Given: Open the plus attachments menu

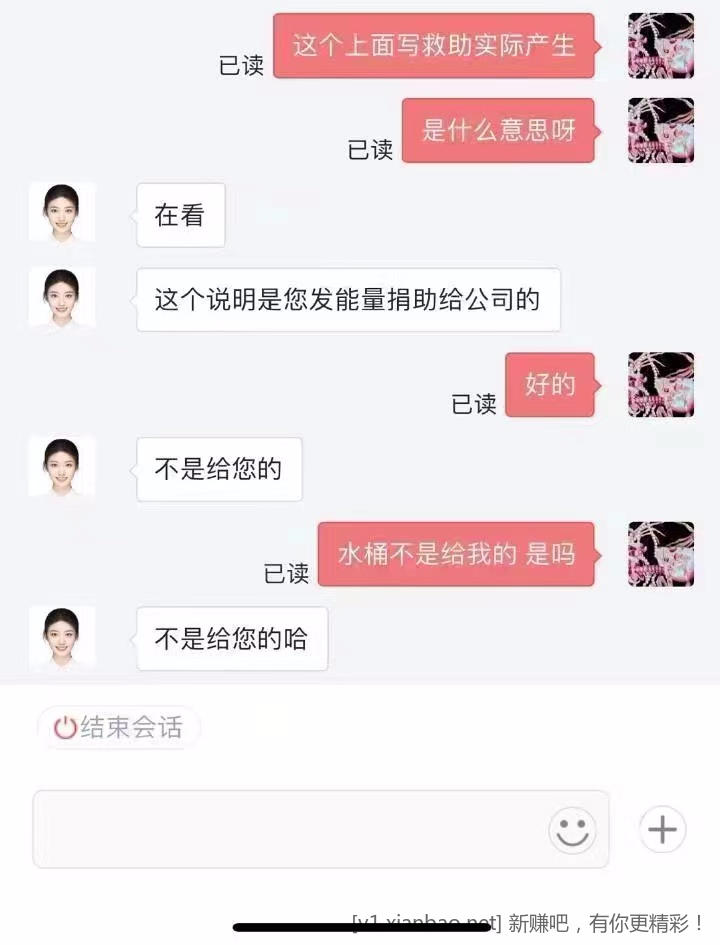Looking at the screenshot, I should (x=662, y=829).
